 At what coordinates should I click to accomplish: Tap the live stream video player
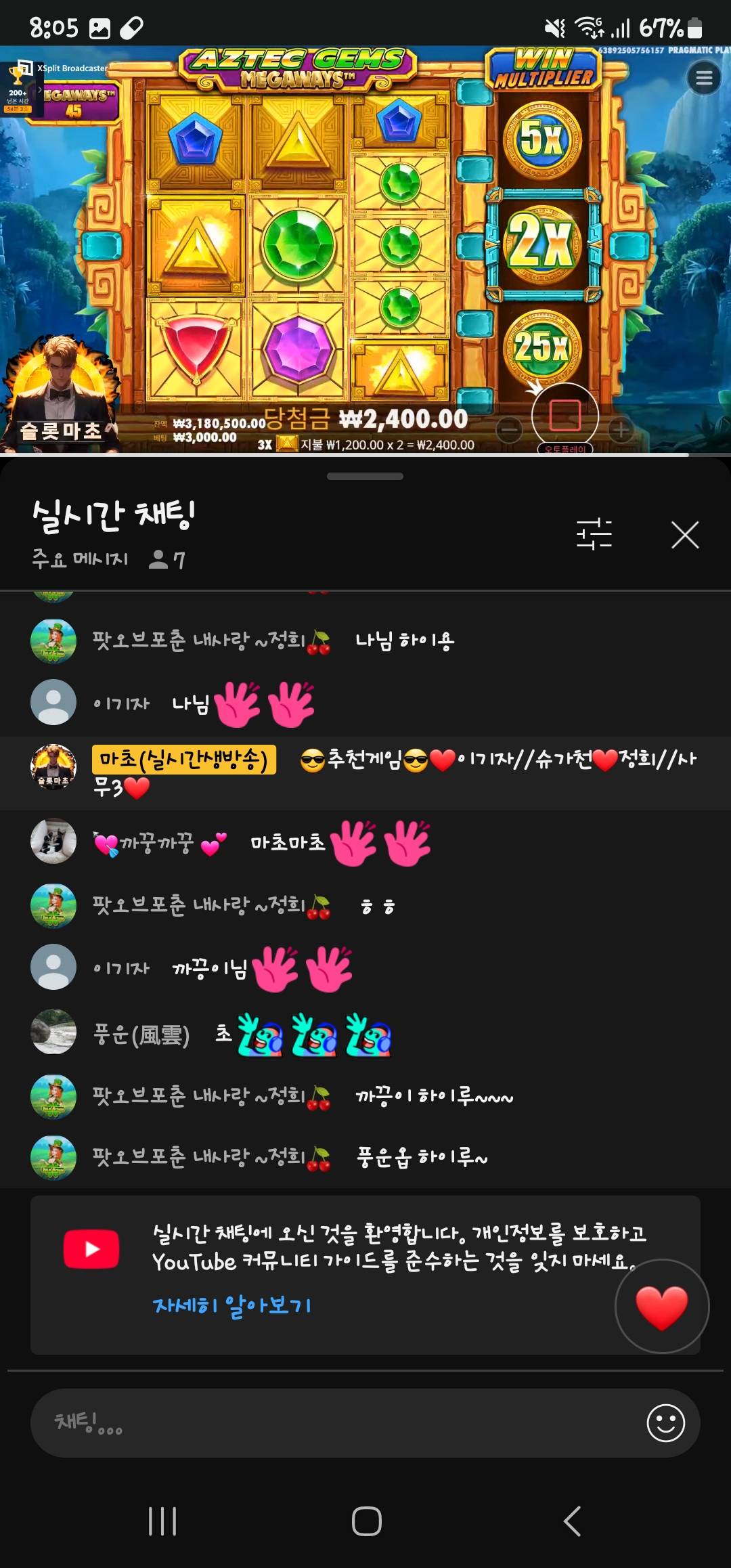coord(365,249)
